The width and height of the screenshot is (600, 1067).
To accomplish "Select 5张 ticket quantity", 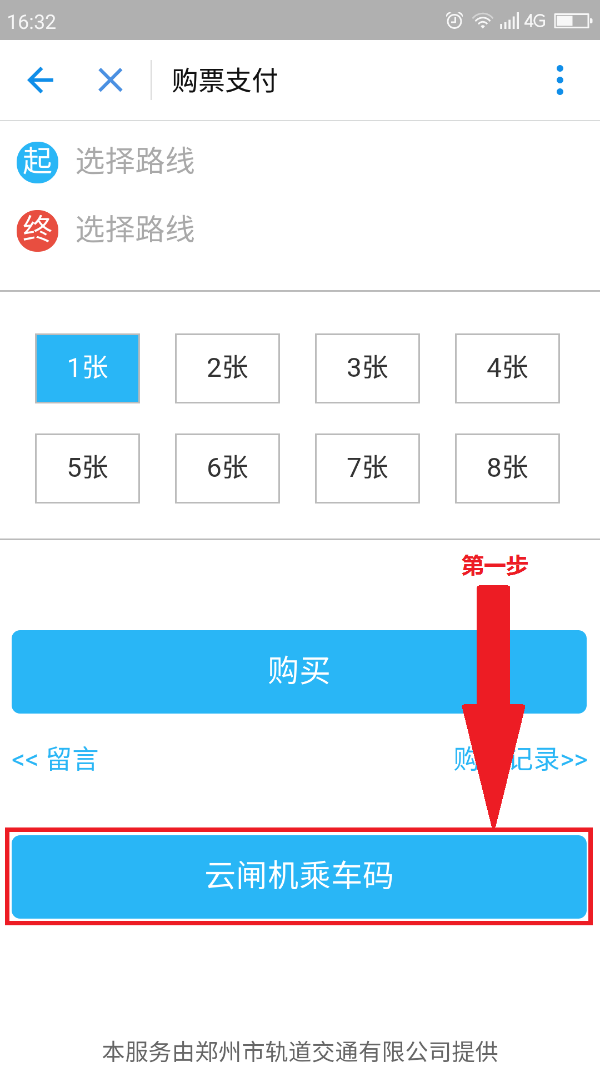I will pyautogui.click(x=87, y=468).
